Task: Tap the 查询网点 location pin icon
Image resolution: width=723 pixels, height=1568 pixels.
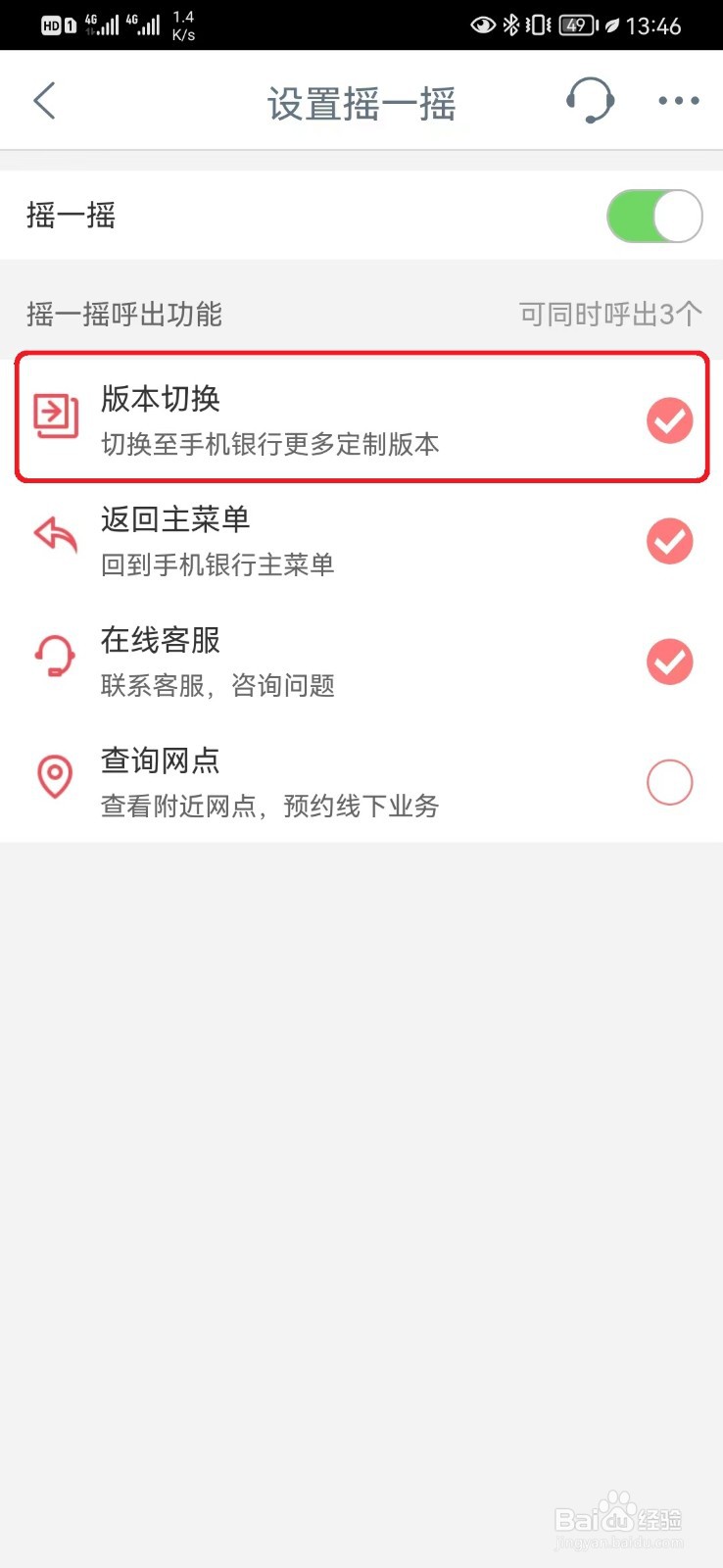Action: click(x=55, y=777)
